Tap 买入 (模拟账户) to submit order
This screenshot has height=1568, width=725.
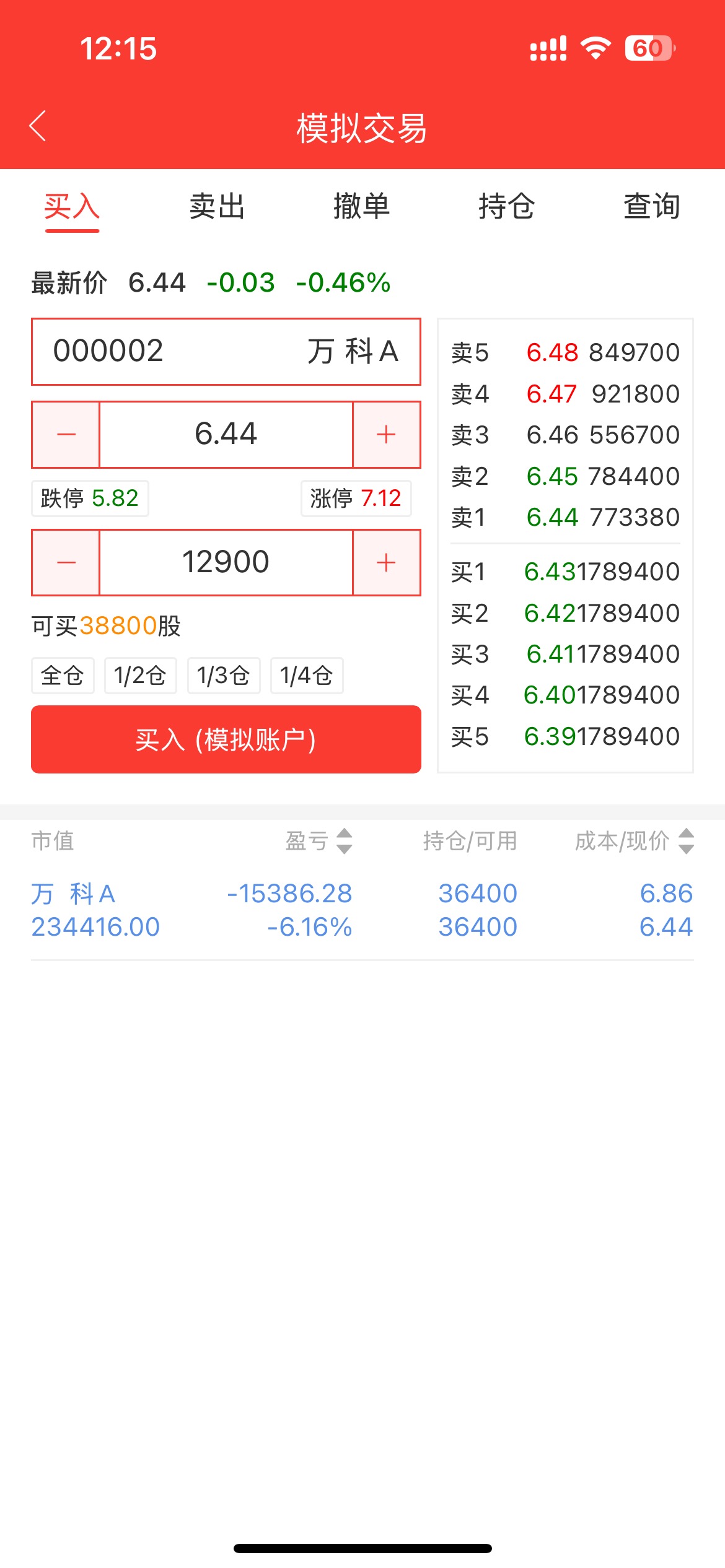pos(226,739)
